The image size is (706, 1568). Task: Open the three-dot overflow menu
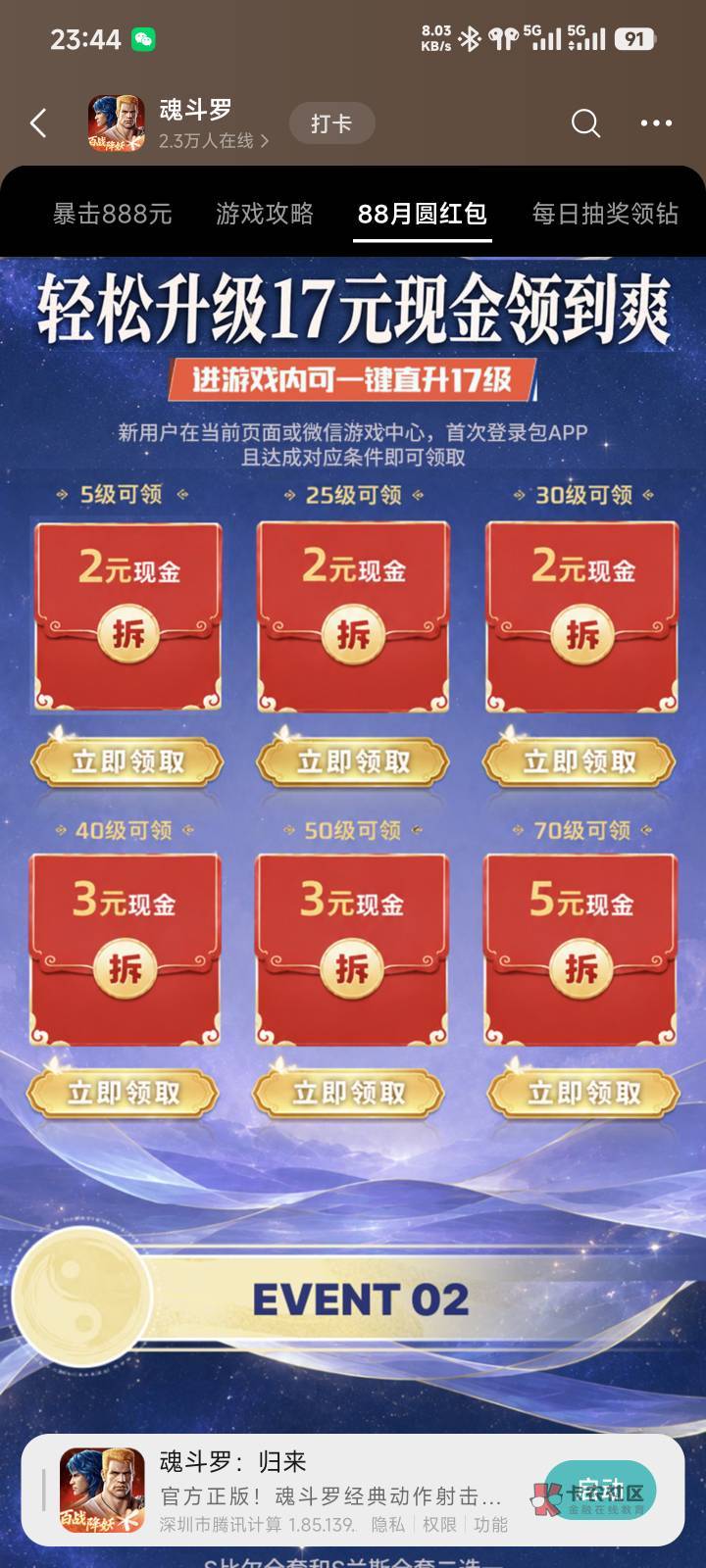656,123
